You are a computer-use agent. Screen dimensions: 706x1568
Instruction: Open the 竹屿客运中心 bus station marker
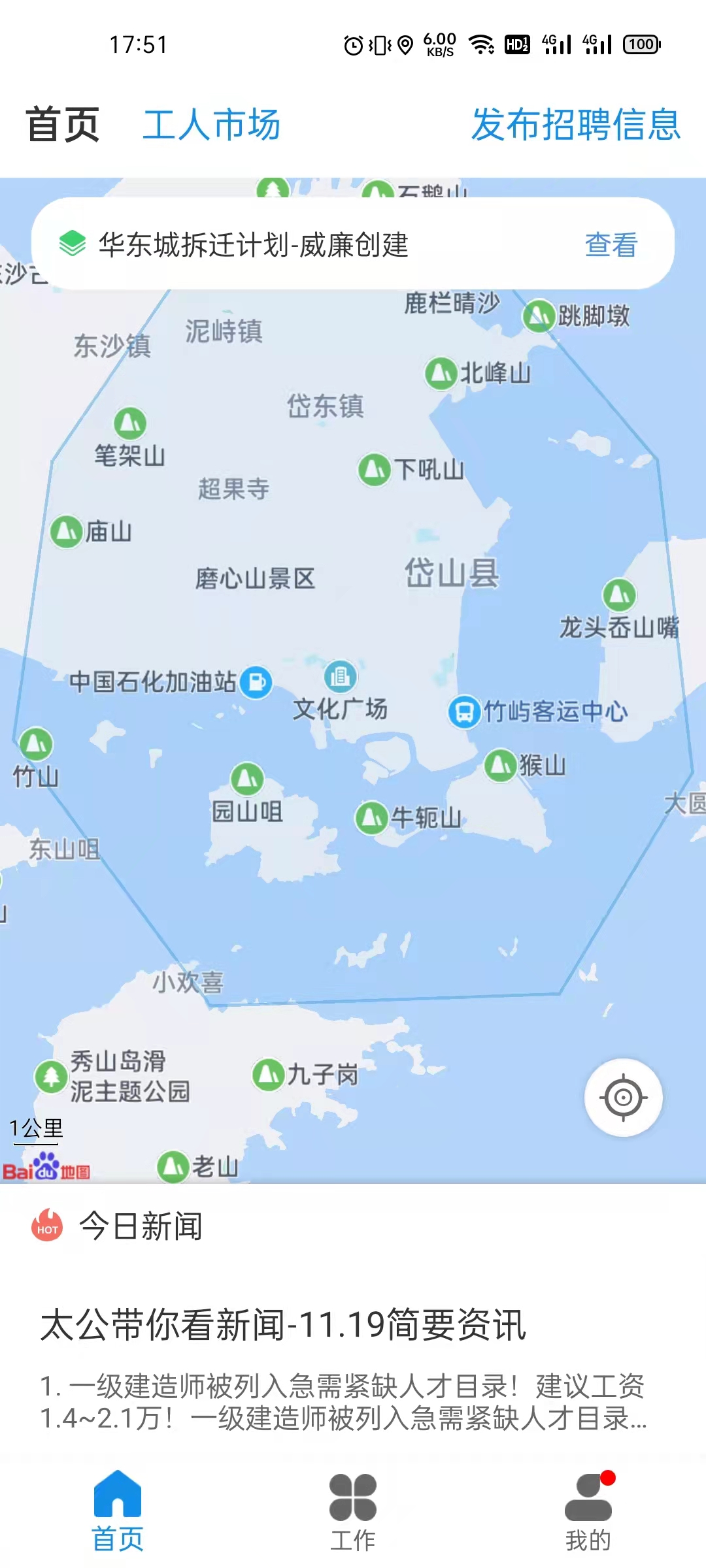tap(465, 712)
